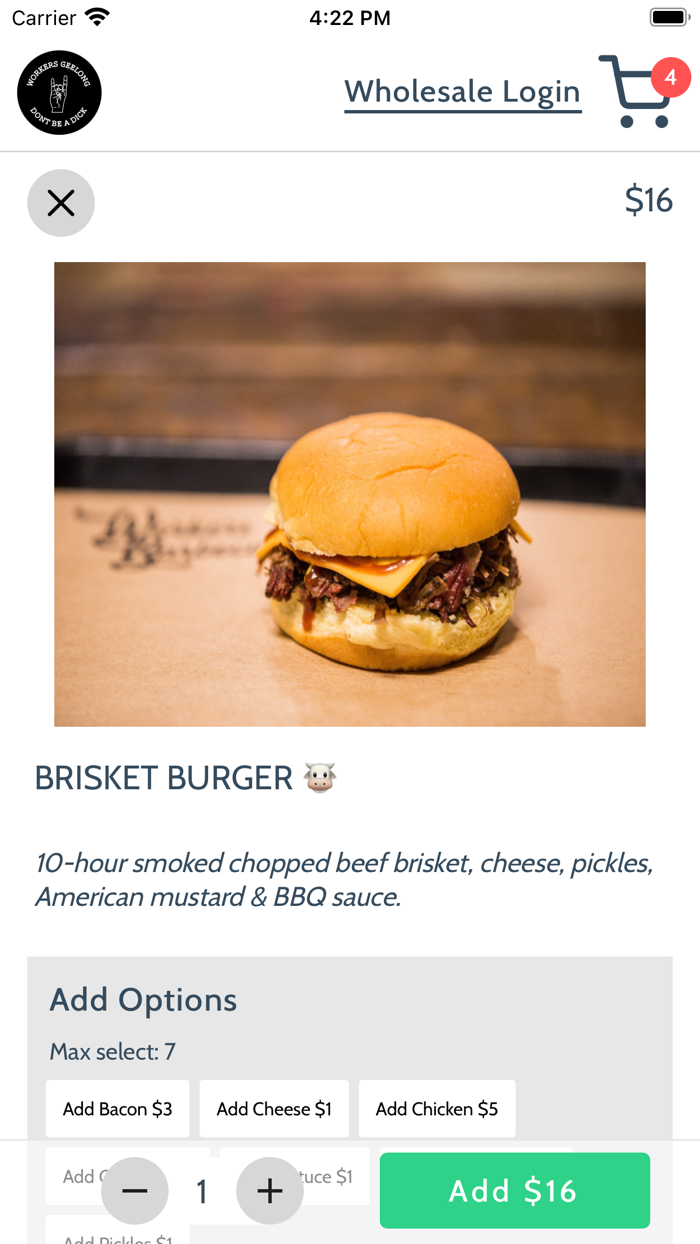Select the Add Cheese $1 option
The image size is (700, 1244).
273,1108
